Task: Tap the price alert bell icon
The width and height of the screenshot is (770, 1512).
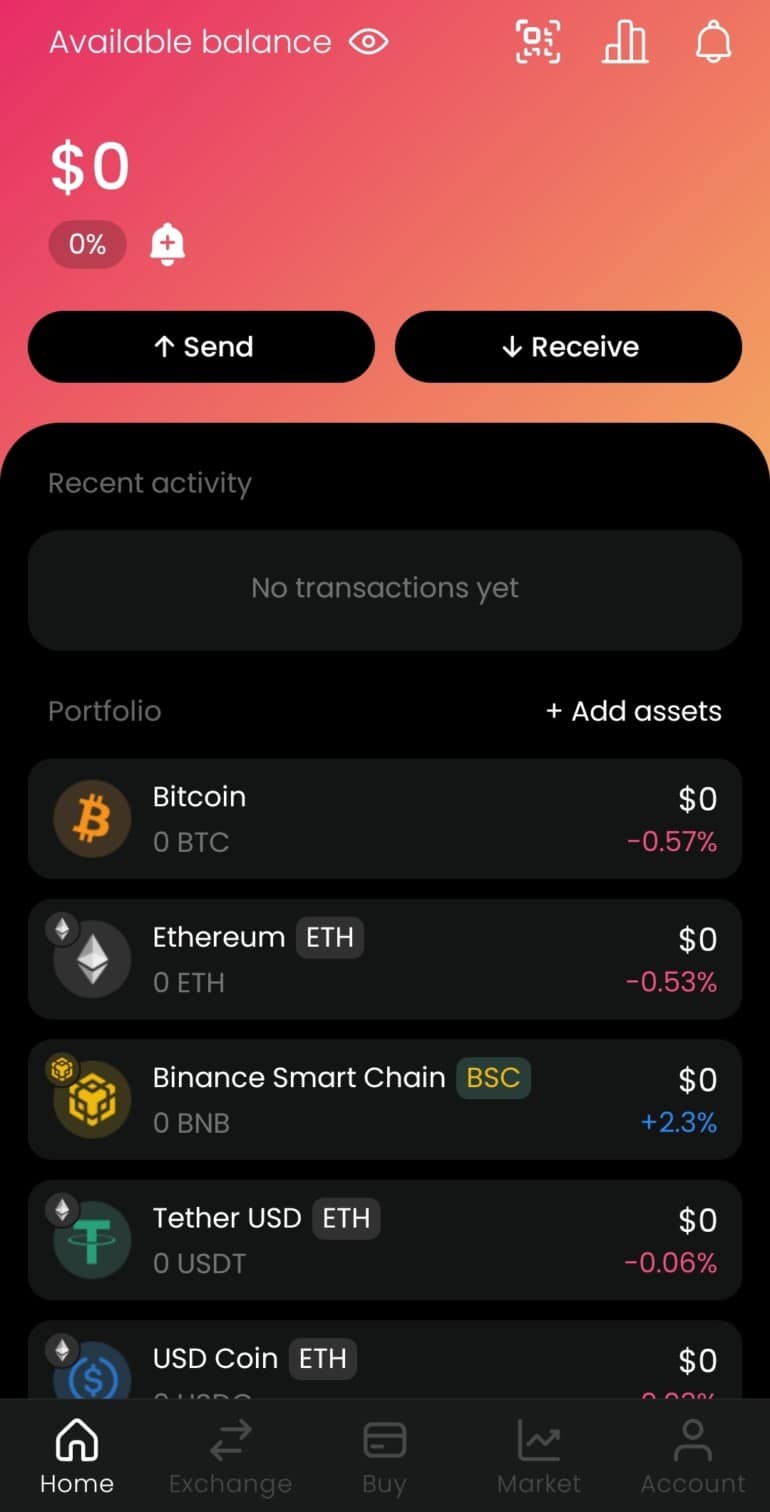Action: pyautogui.click(x=167, y=243)
